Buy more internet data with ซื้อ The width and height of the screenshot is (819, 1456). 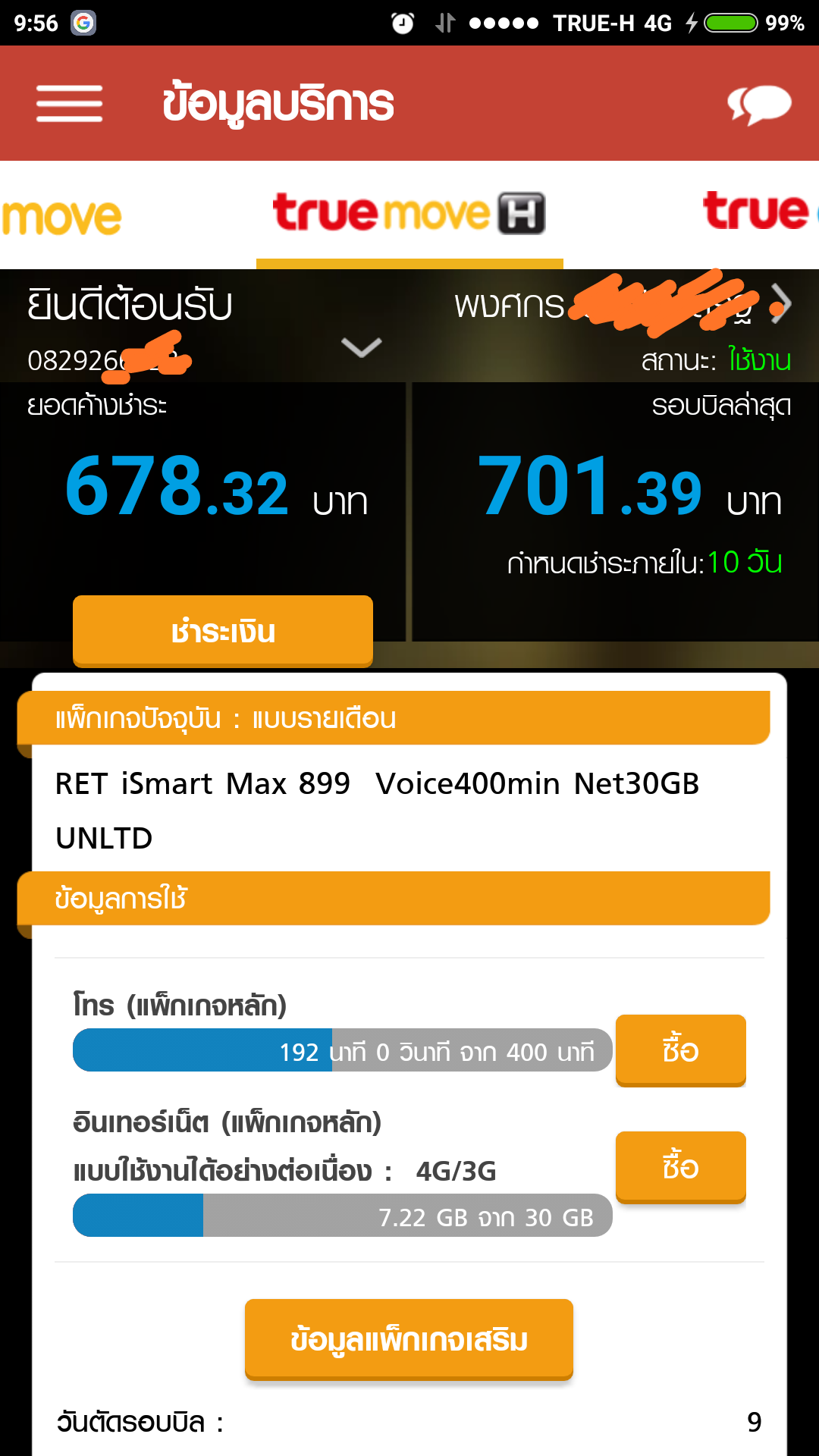681,1167
